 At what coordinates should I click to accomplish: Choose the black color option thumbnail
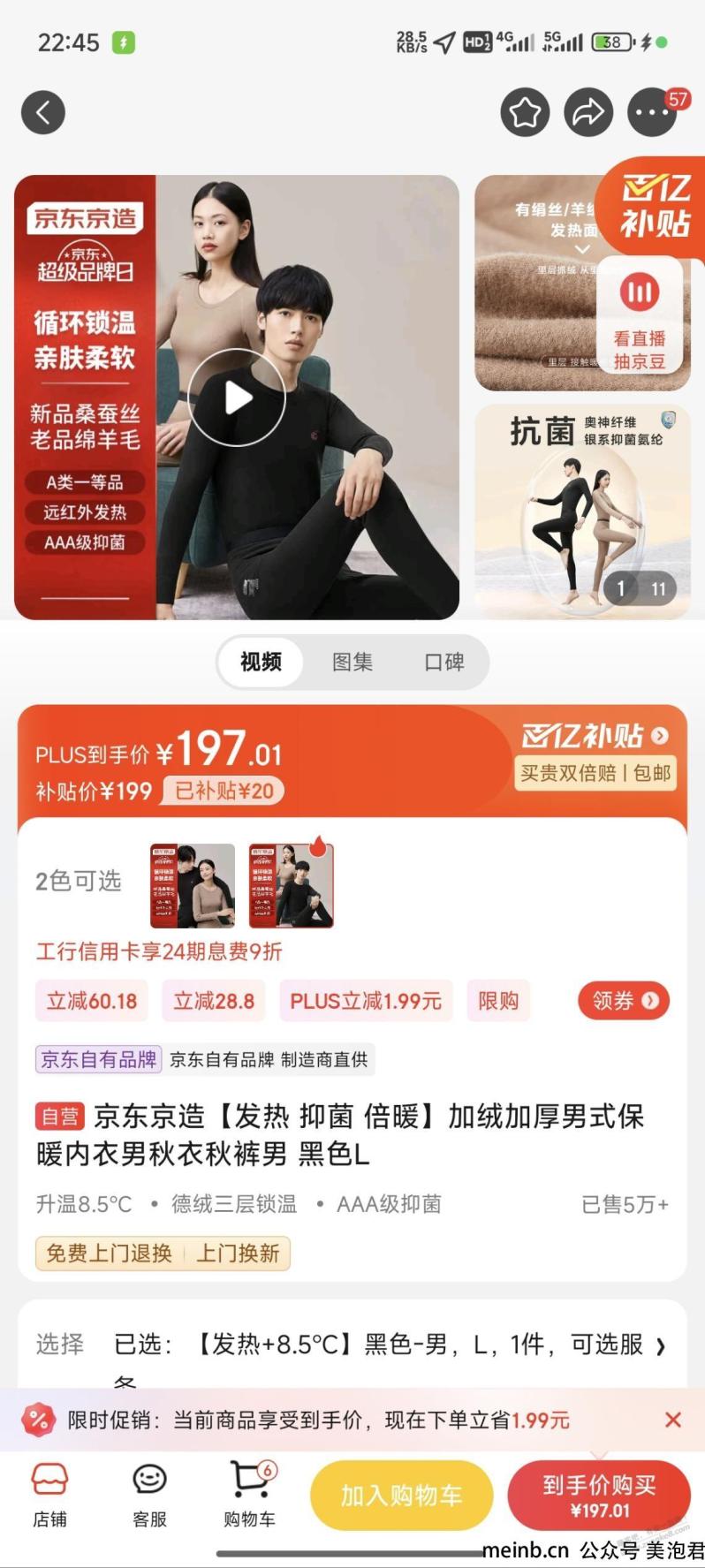coord(291,885)
